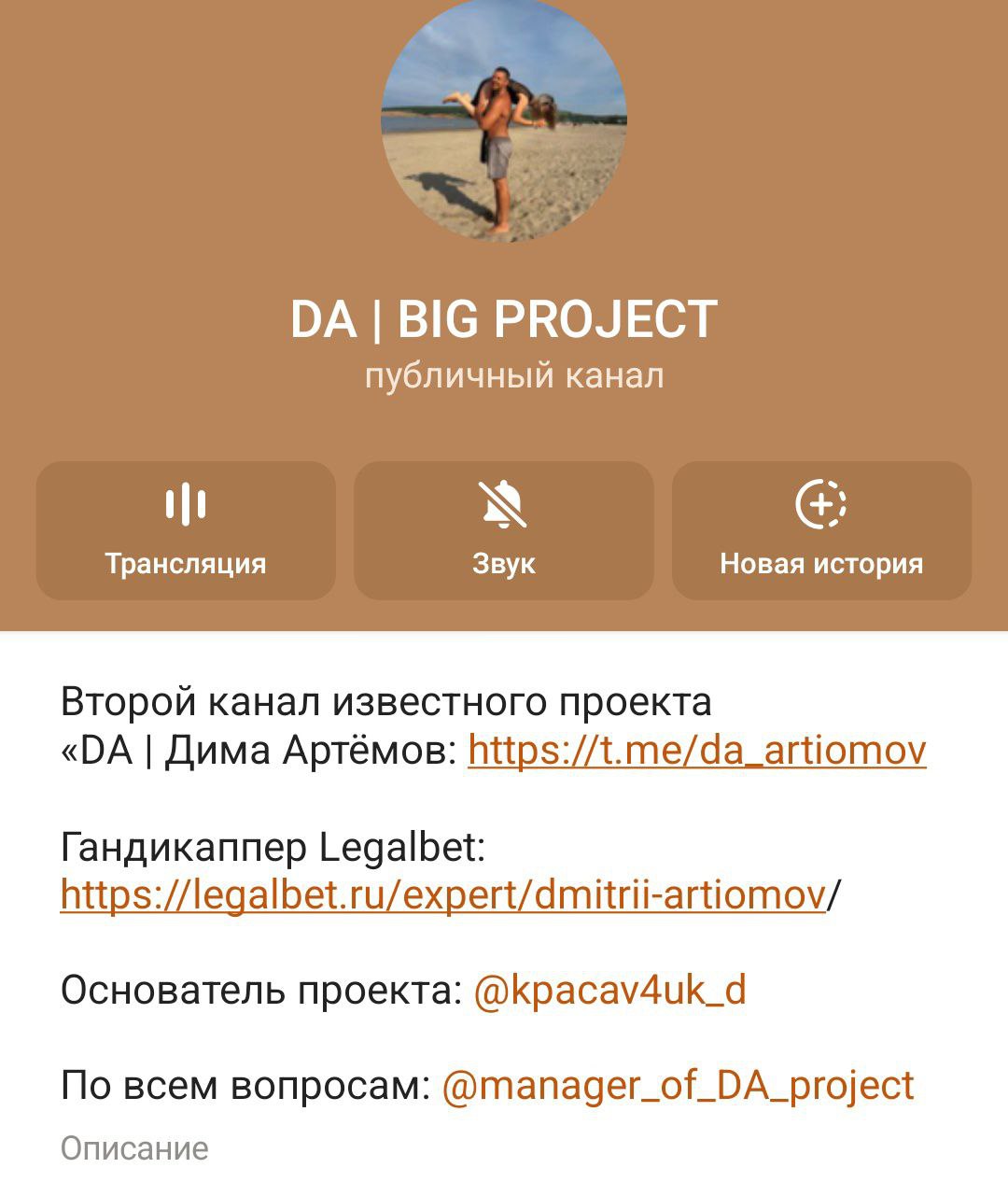Open the channel profile photo
The image size is (1008, 1182).
(x=504, y=121)
